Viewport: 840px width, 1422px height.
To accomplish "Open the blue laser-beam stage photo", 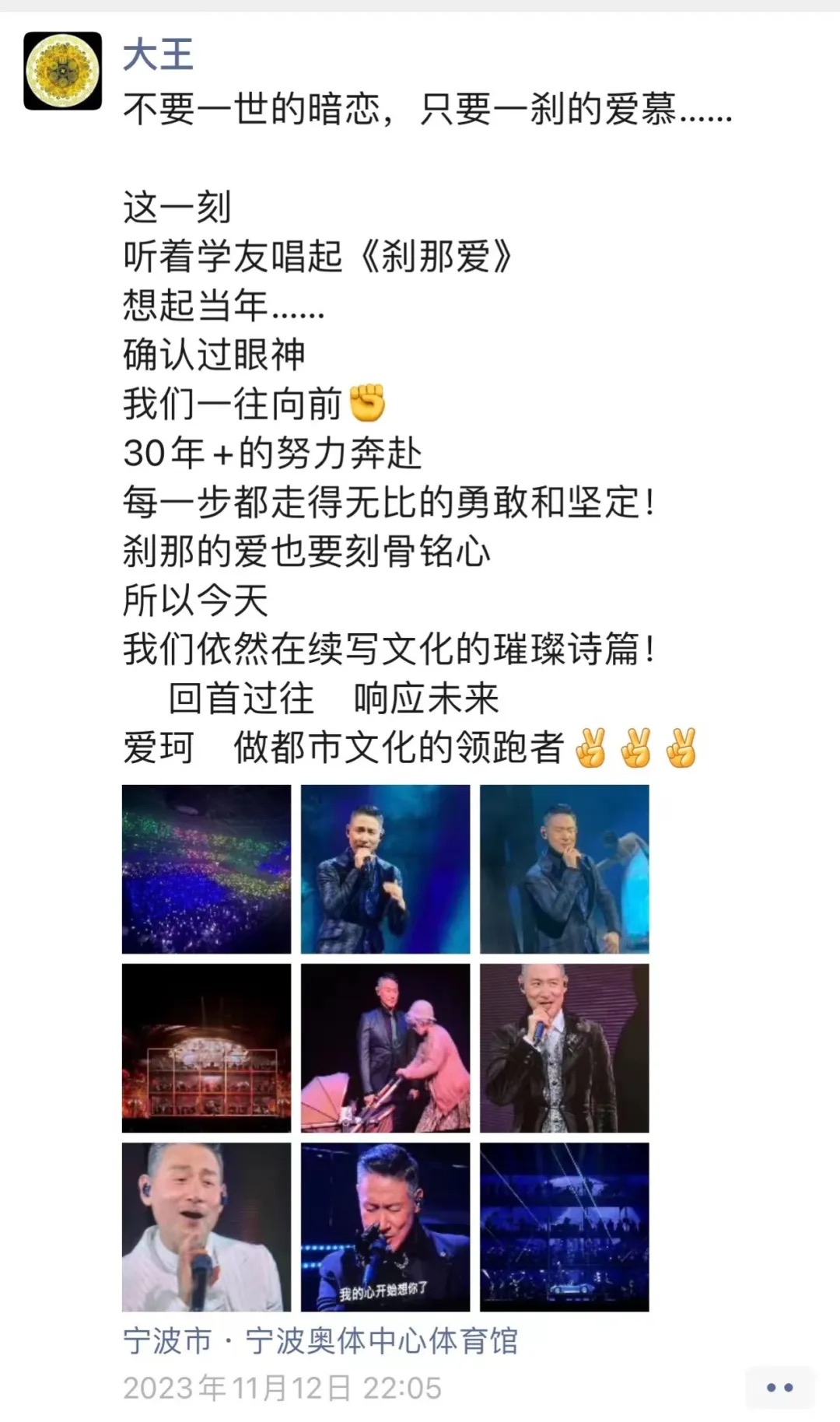I will coord(564,1227).
